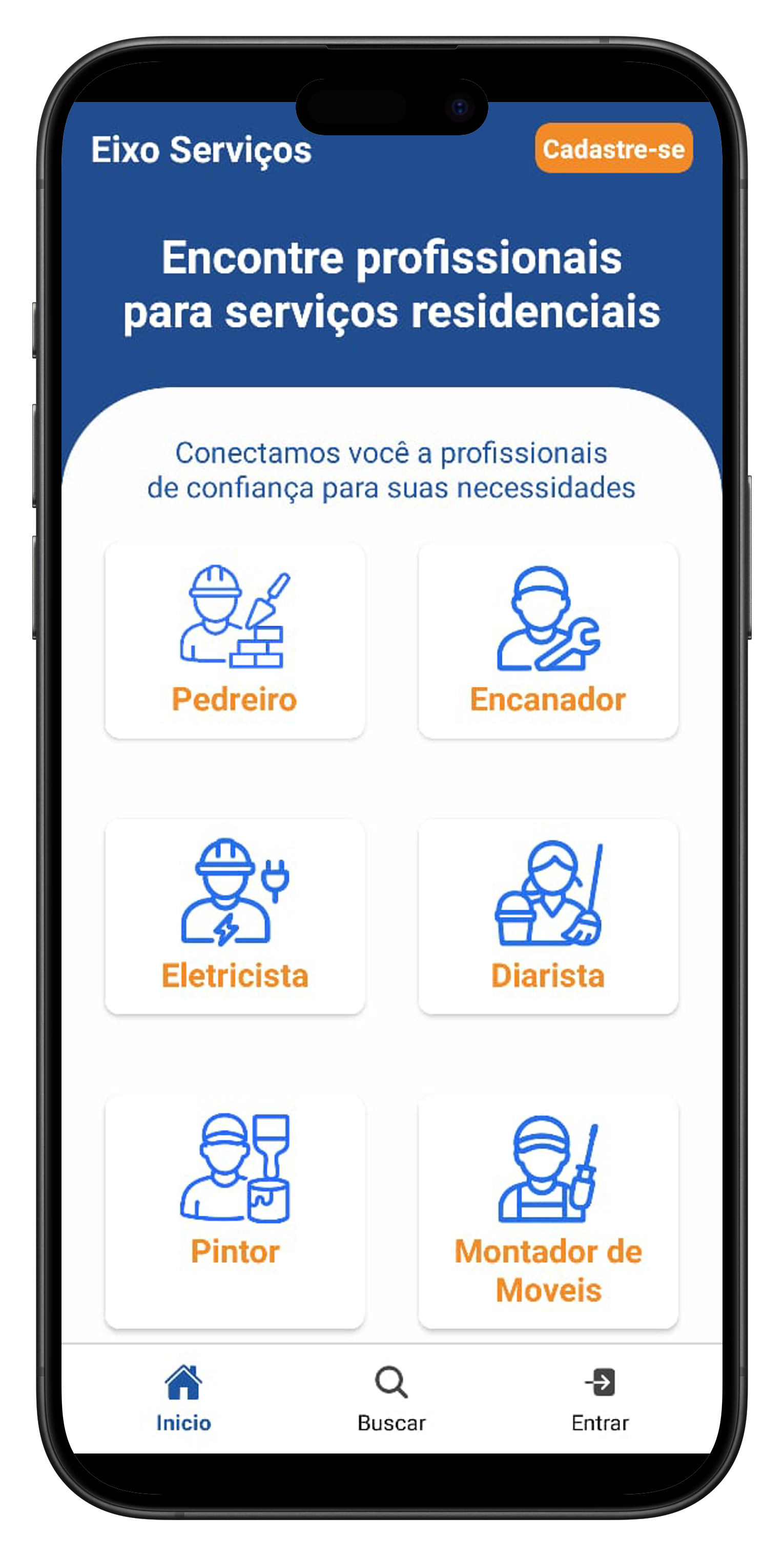The image size is (784, 1556).
Task: Select the Encanador category
Action: 548,640
